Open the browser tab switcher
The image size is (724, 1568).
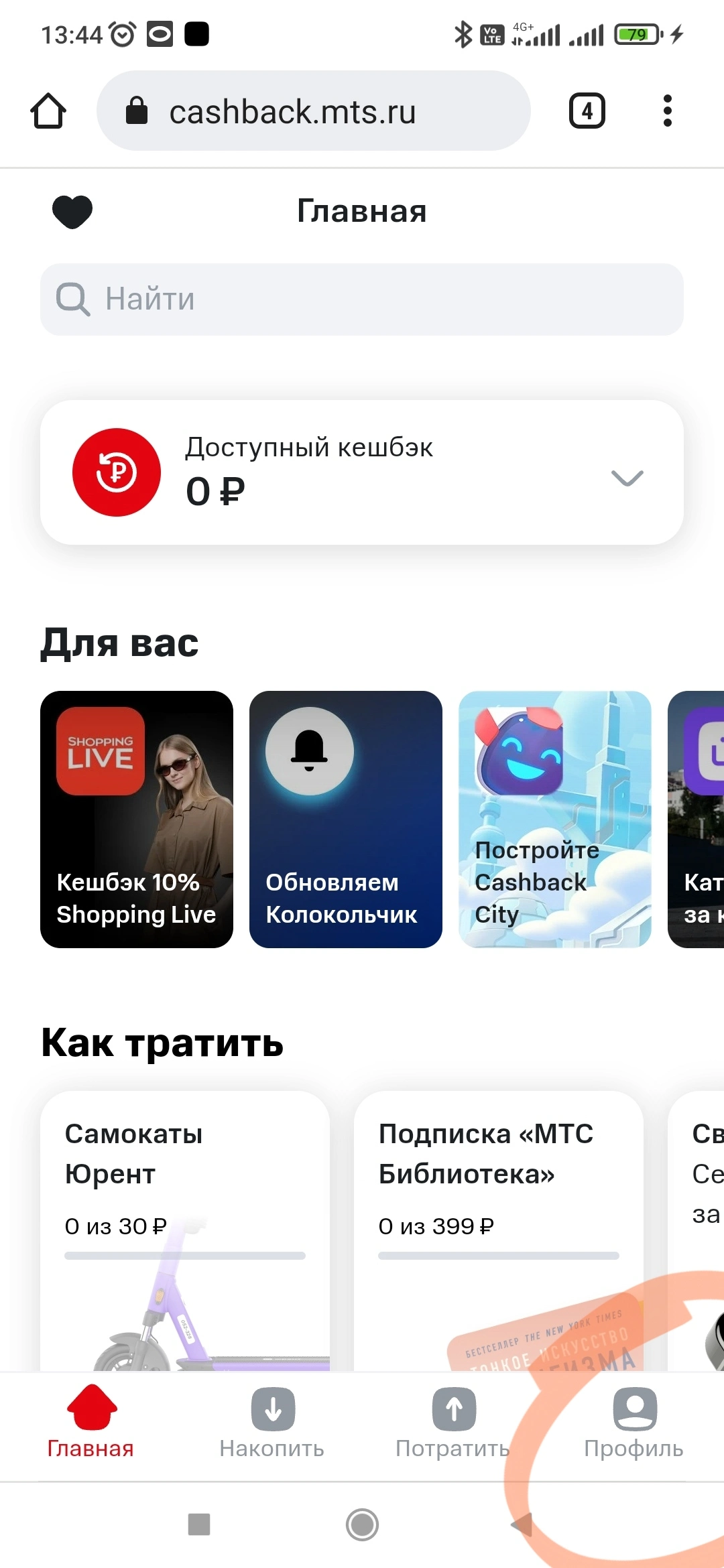point(587,111)
